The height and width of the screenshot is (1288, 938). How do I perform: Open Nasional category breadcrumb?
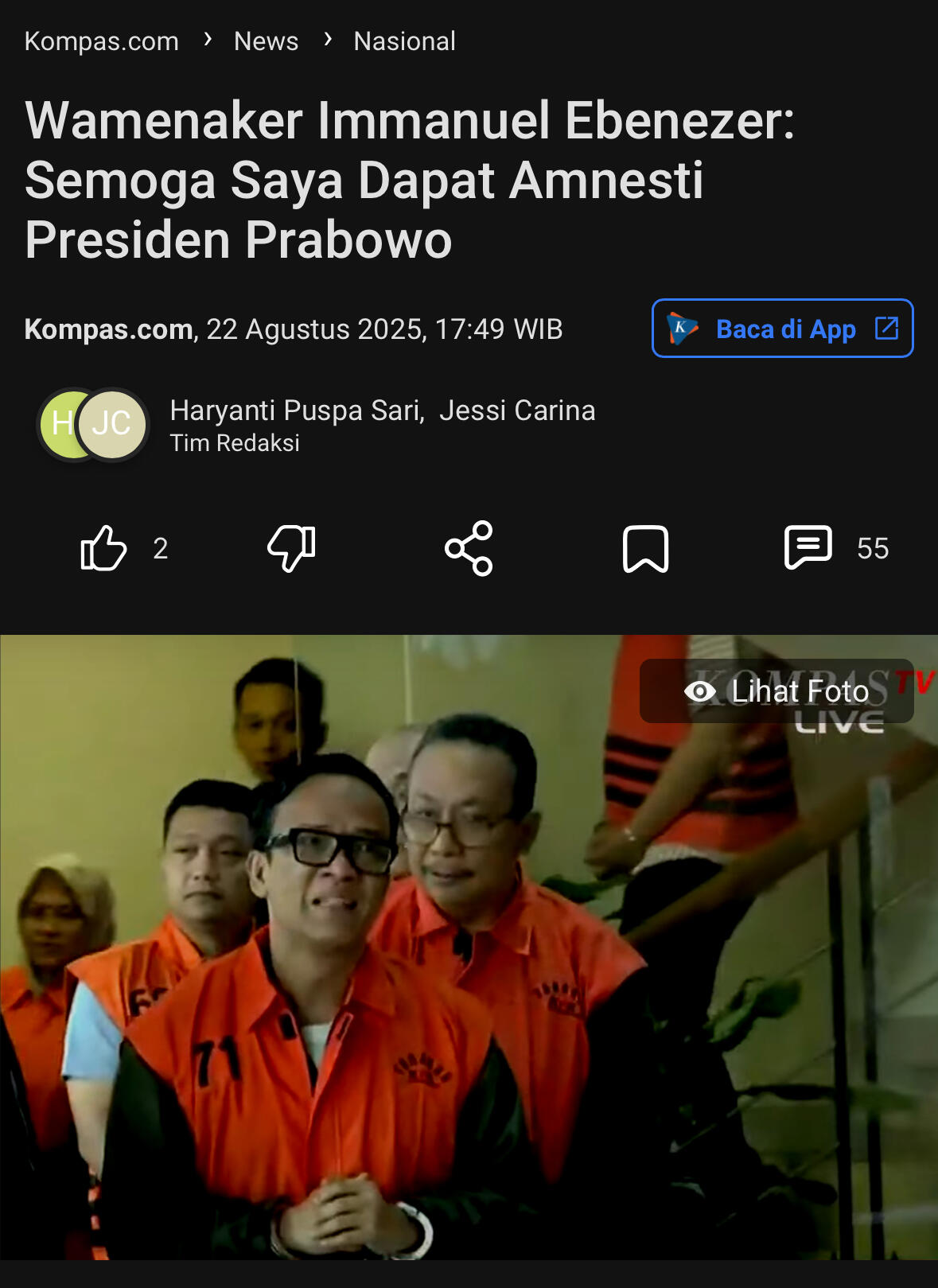click(x=404, y=41)
